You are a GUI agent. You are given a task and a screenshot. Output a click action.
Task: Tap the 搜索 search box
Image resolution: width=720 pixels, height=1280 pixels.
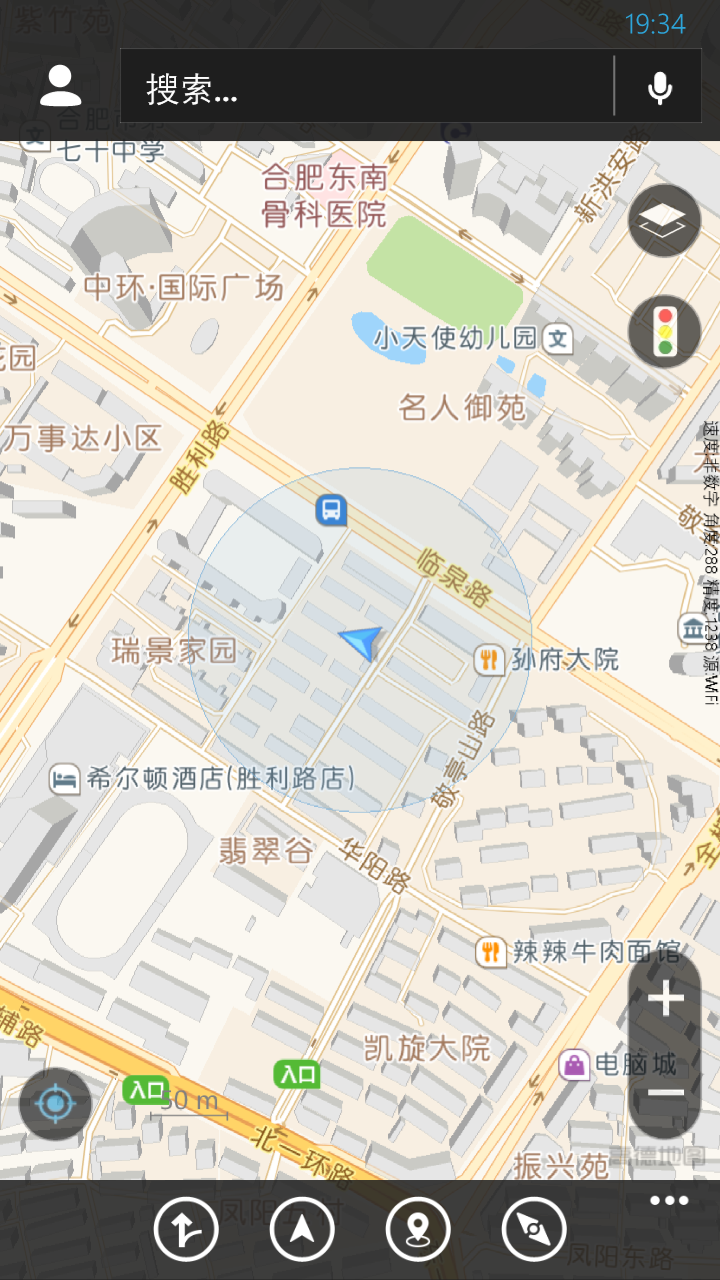click(x=366, y=88)
